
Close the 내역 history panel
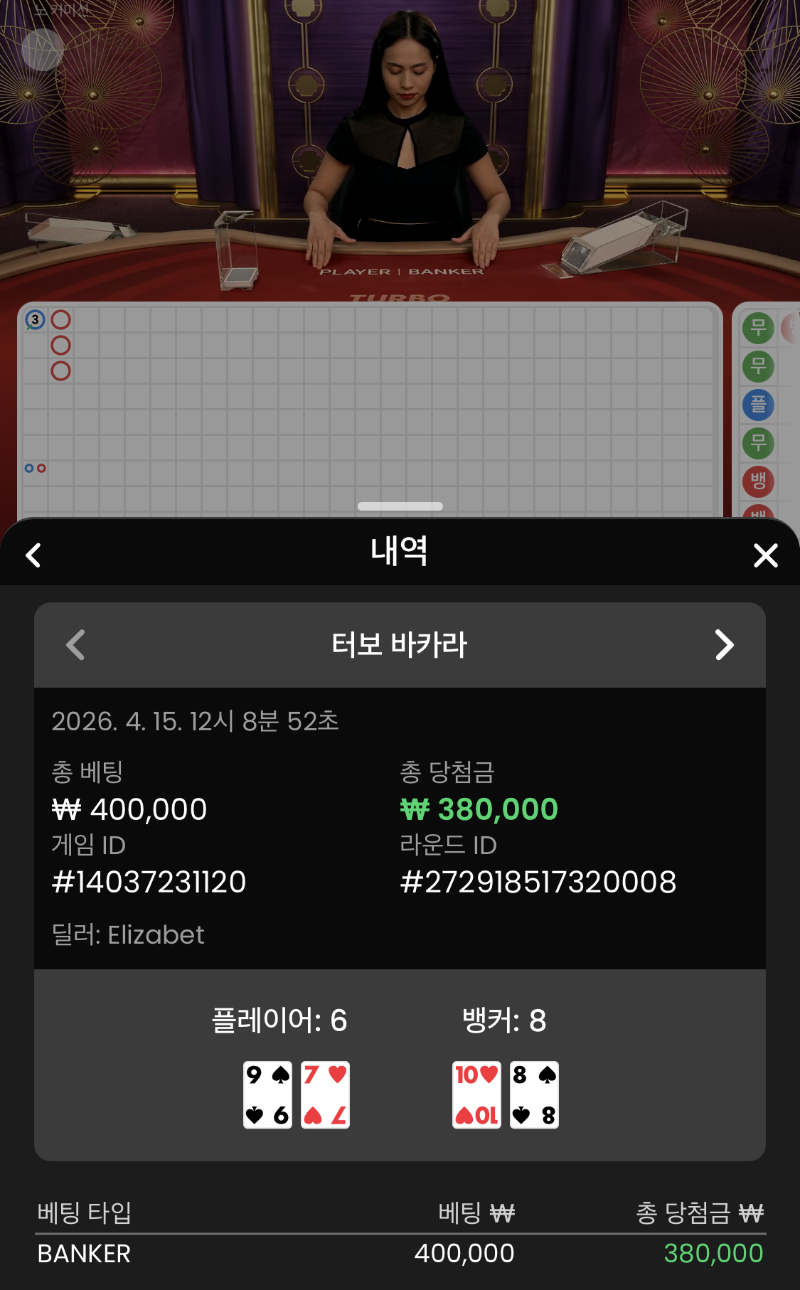[x=765, y=555]
